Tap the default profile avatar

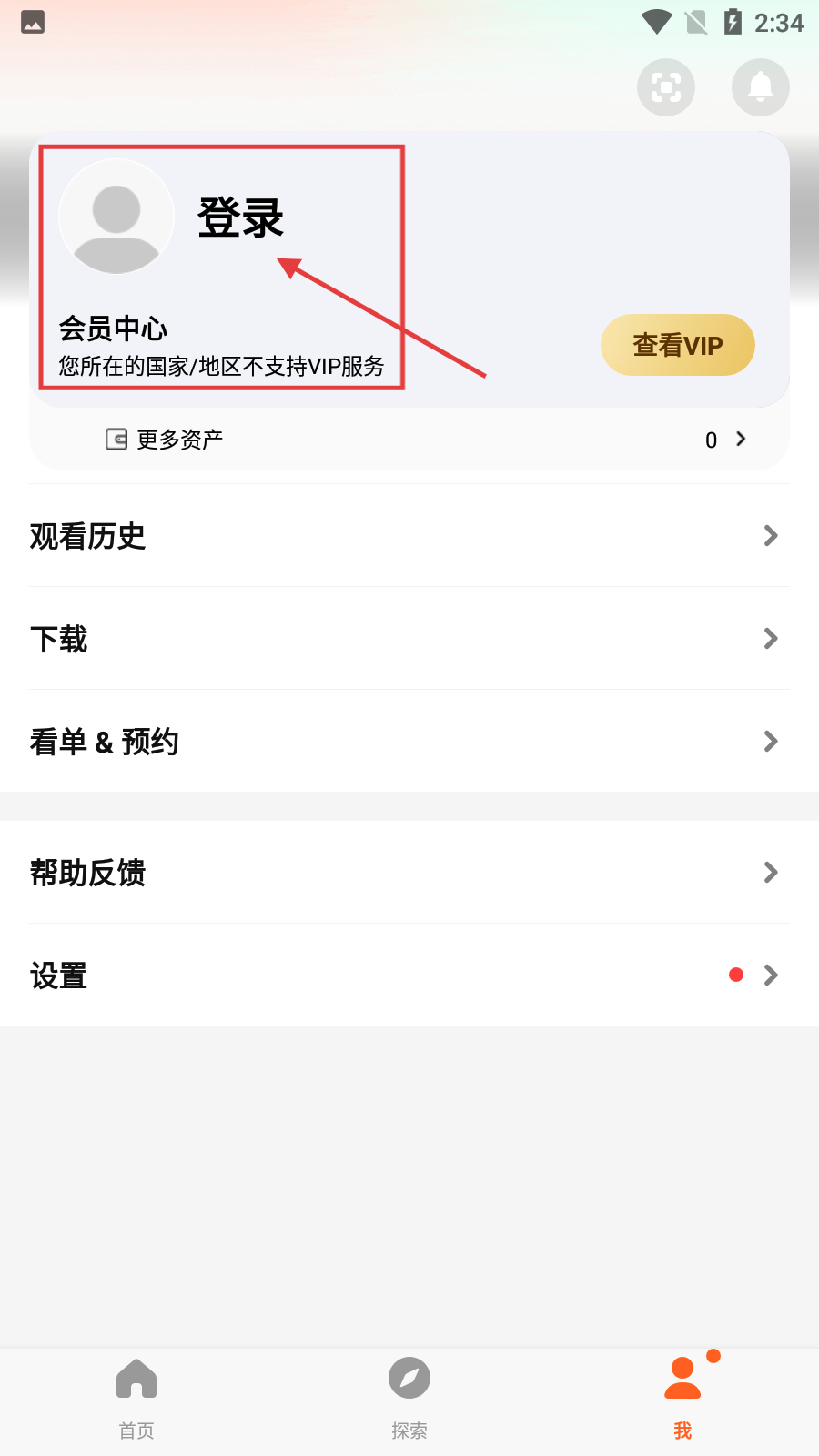[116, 217]
